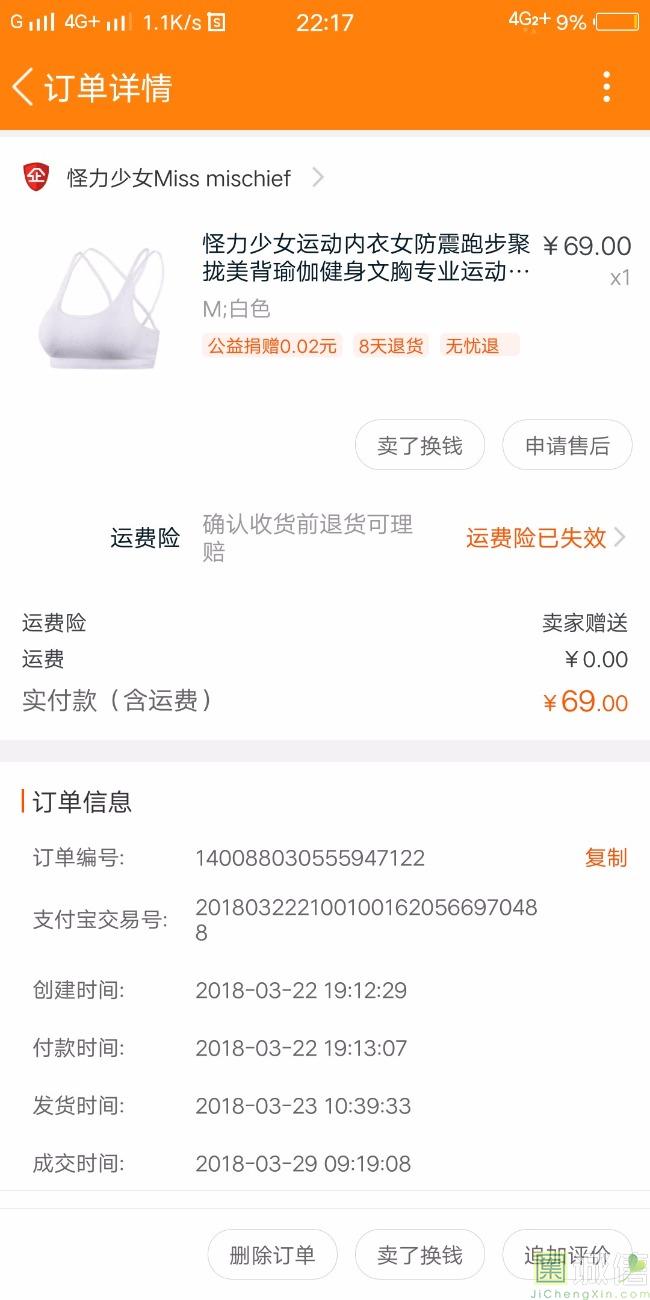This screenshot has width=650, height=1300.
Task: Tap 追加评价 to add a review
Action: pos(567,1255)
